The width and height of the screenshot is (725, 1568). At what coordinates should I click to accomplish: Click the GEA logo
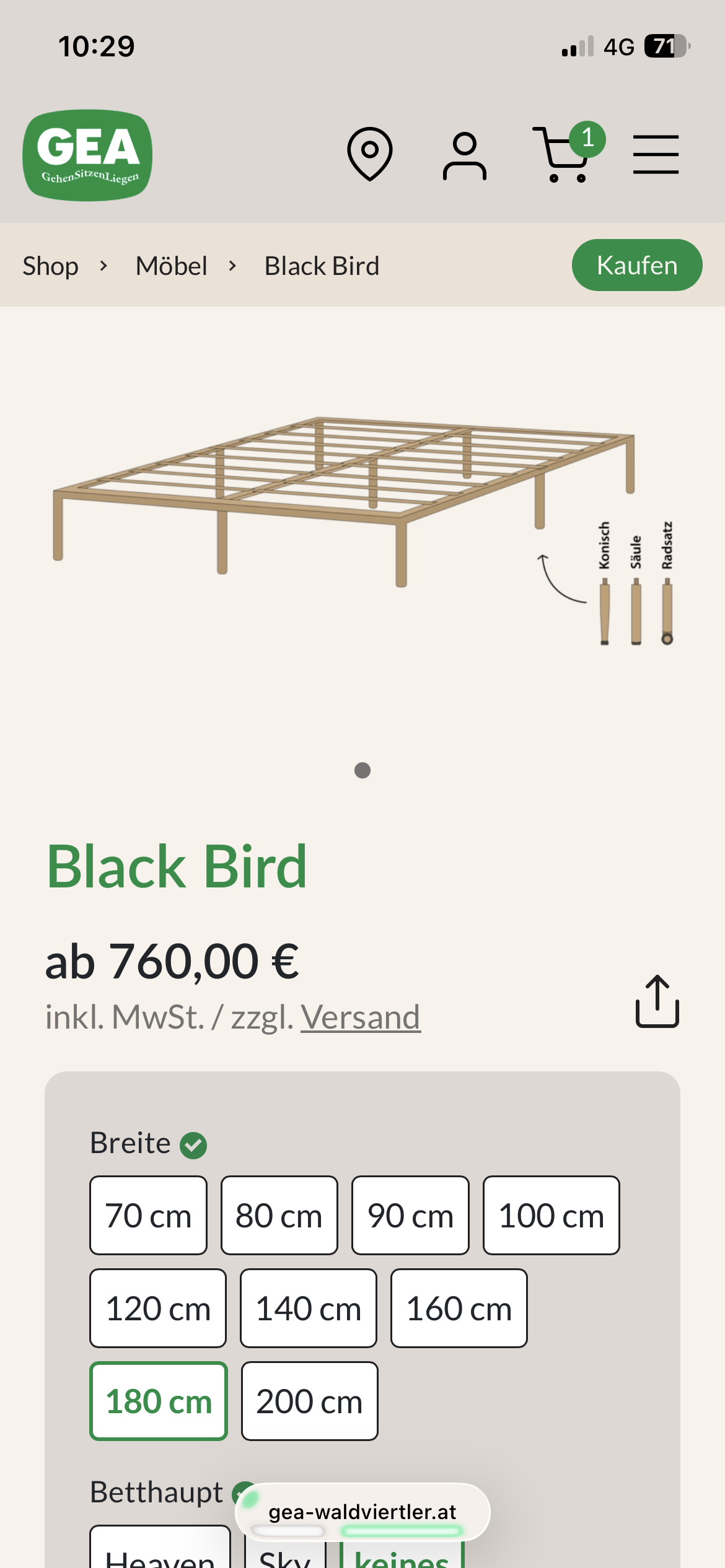pyautogui.click(x=87, y=155)
